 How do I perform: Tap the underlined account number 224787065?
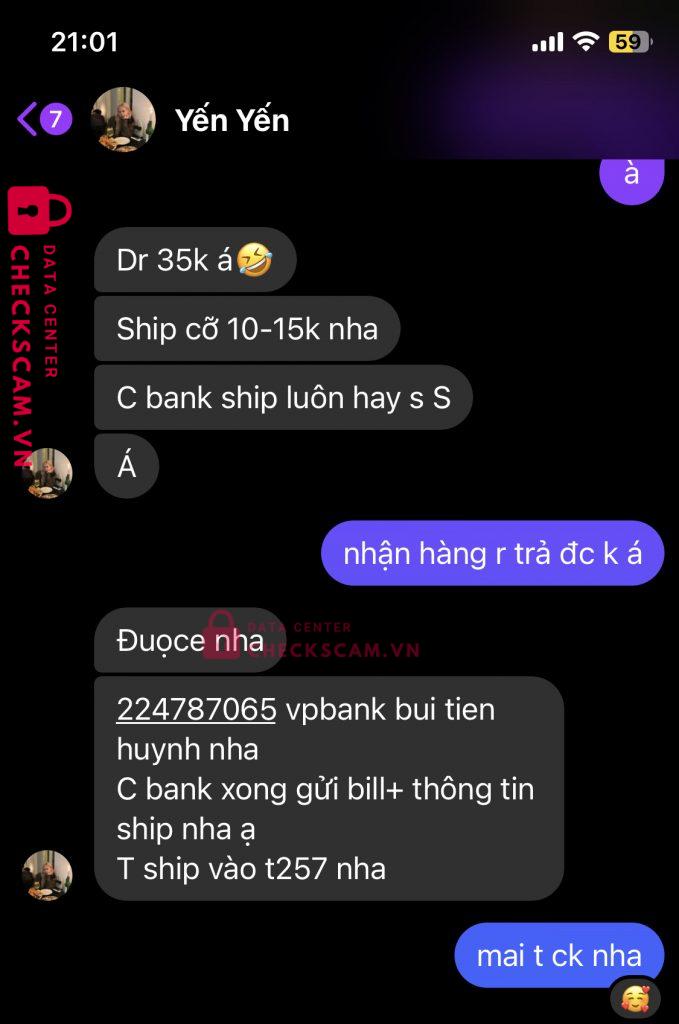point(196,709)
